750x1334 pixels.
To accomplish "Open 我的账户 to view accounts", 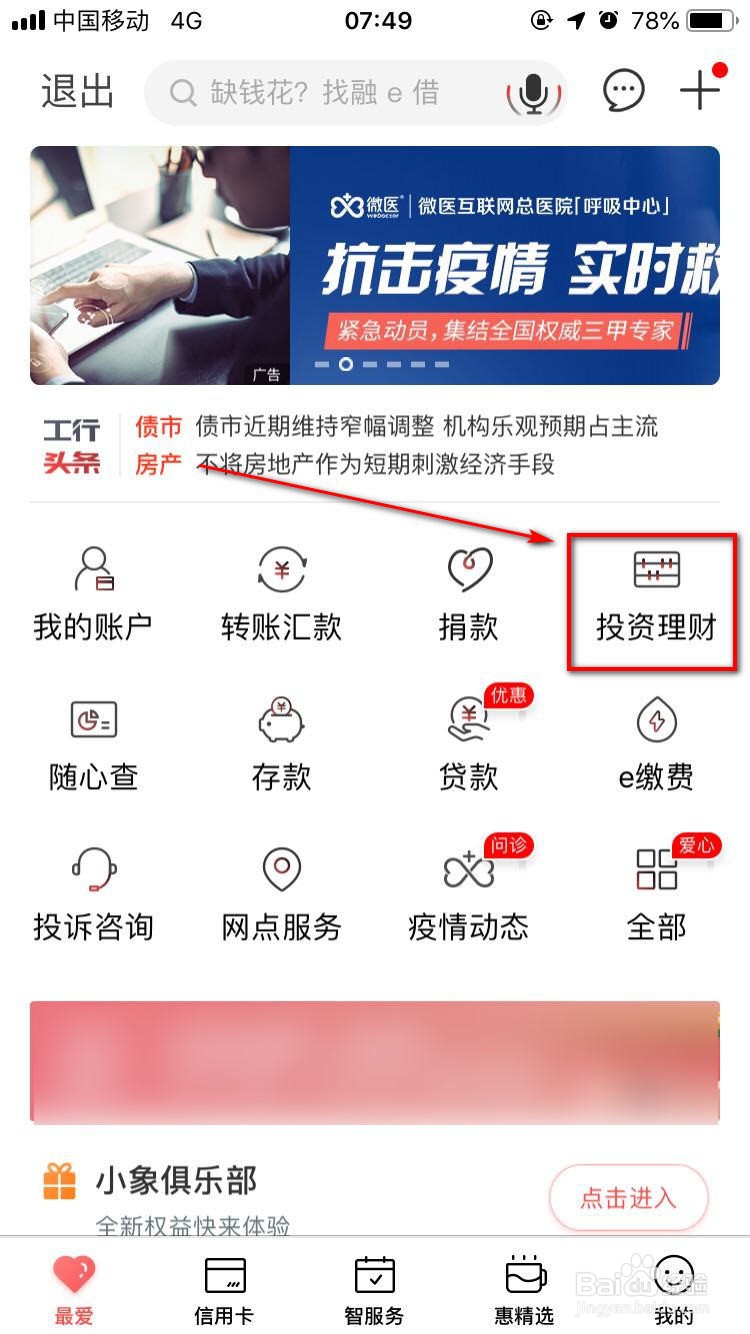I will coord(93,590).
